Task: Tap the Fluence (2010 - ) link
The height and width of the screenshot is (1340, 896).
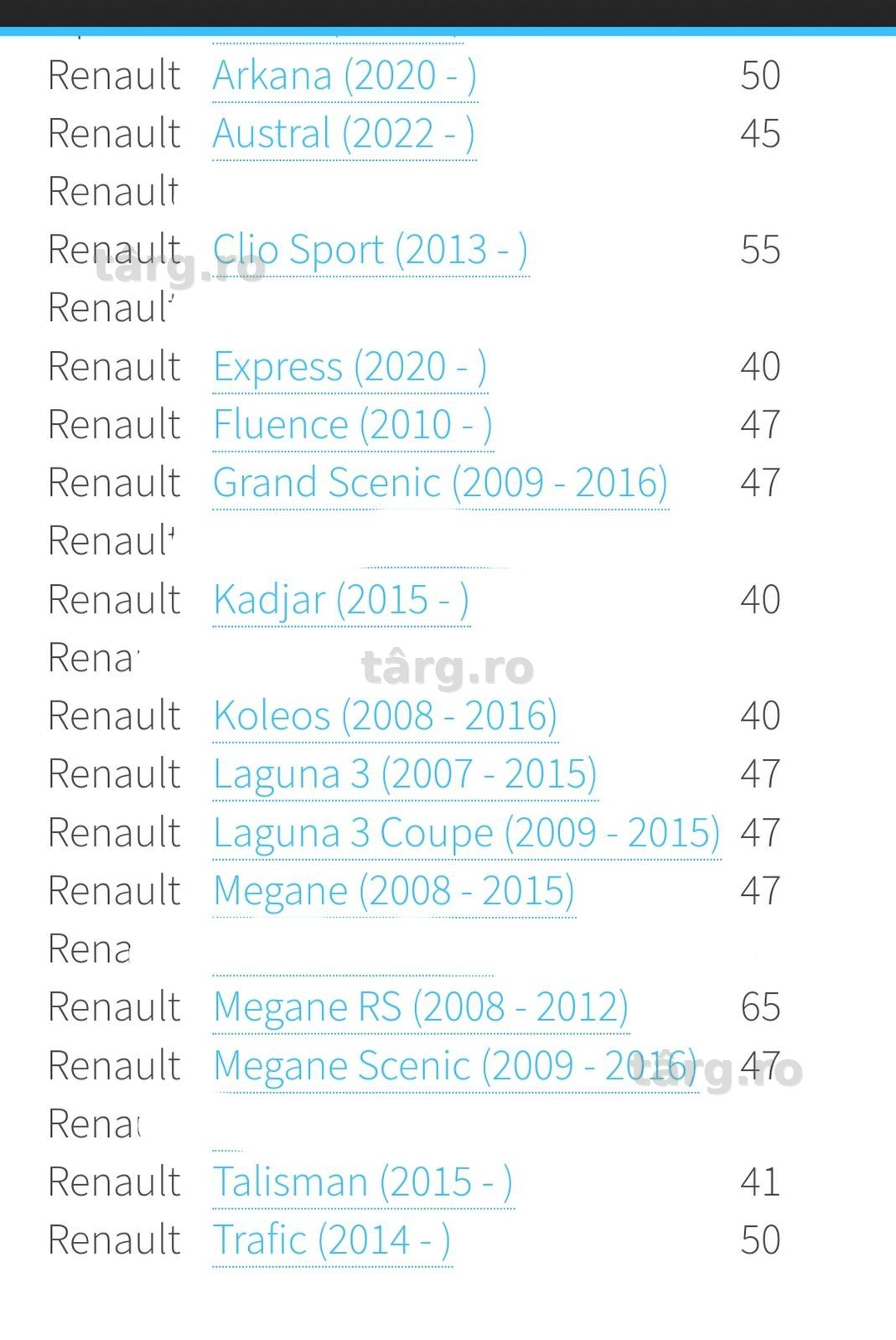Action: point(353,425)
